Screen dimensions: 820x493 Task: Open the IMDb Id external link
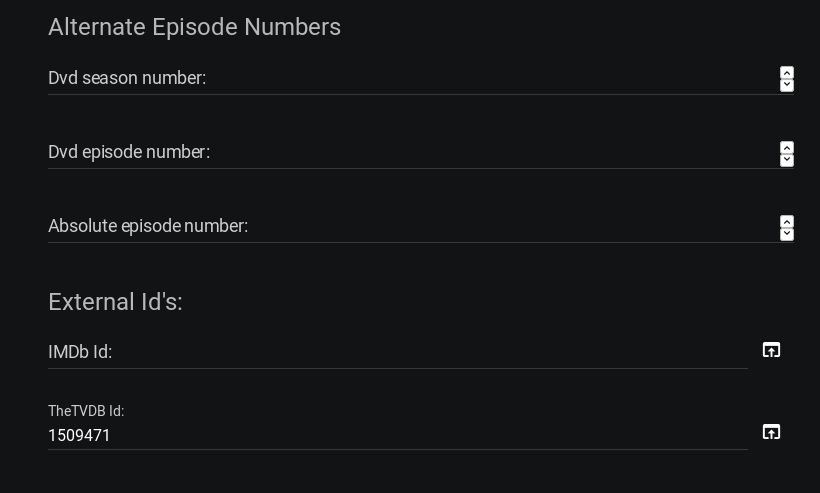(771, 350)
